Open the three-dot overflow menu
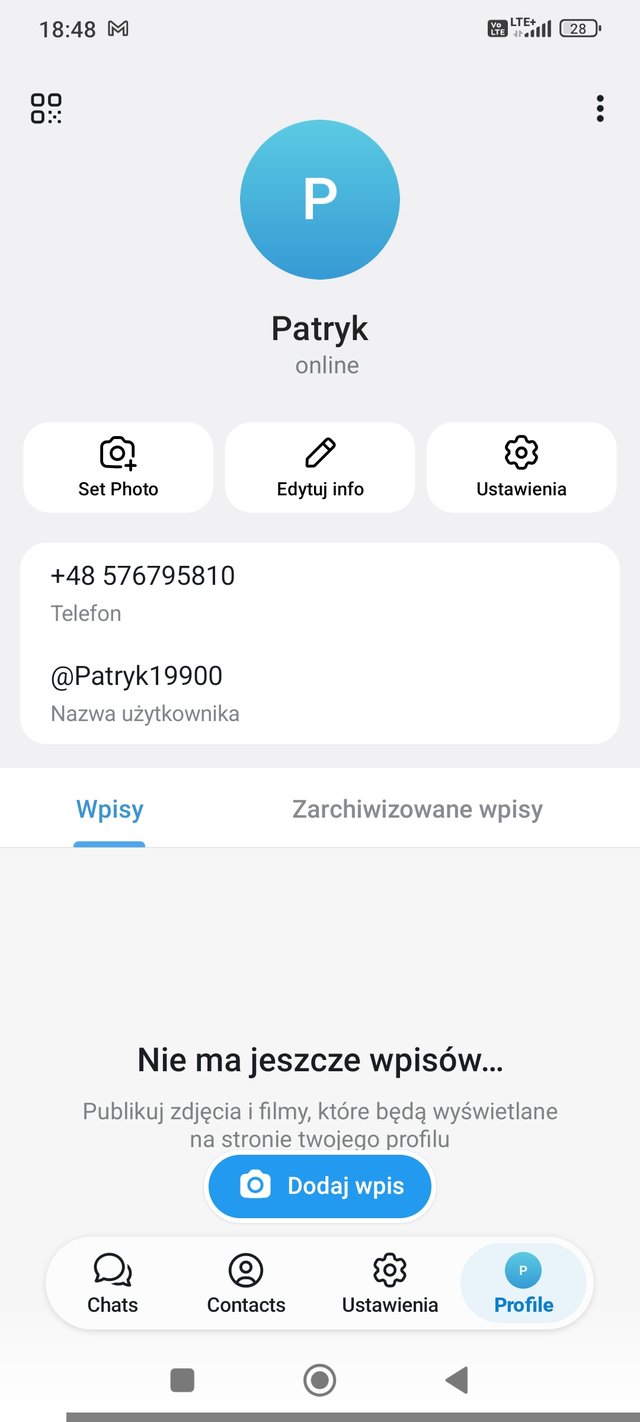Image resolution: width=640 pixels, height=1422 pixels. tap(600, 108)
